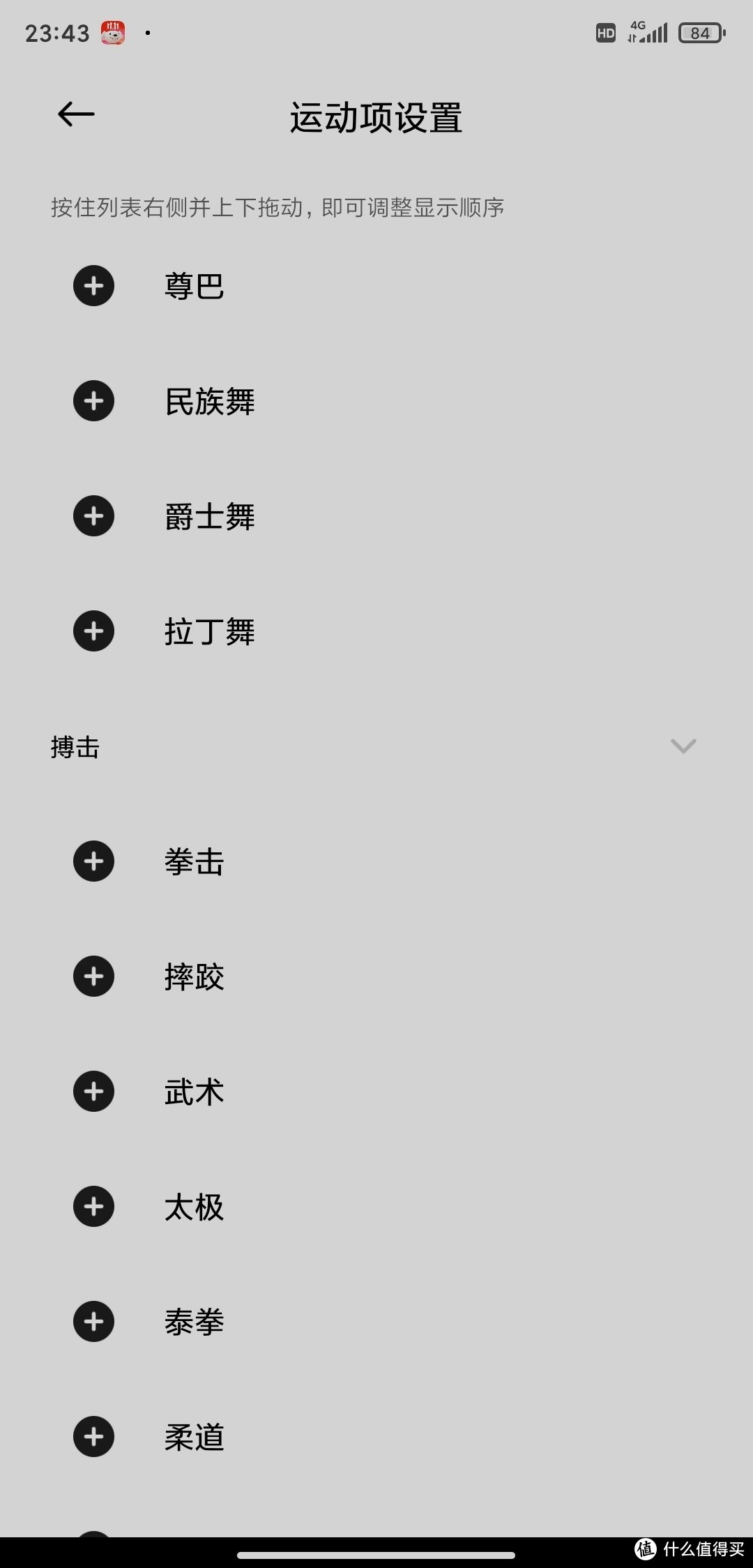Tap the dropdown arrow beside 搏击
Viewport: 753px width, 1568px height.
(683, 746)
